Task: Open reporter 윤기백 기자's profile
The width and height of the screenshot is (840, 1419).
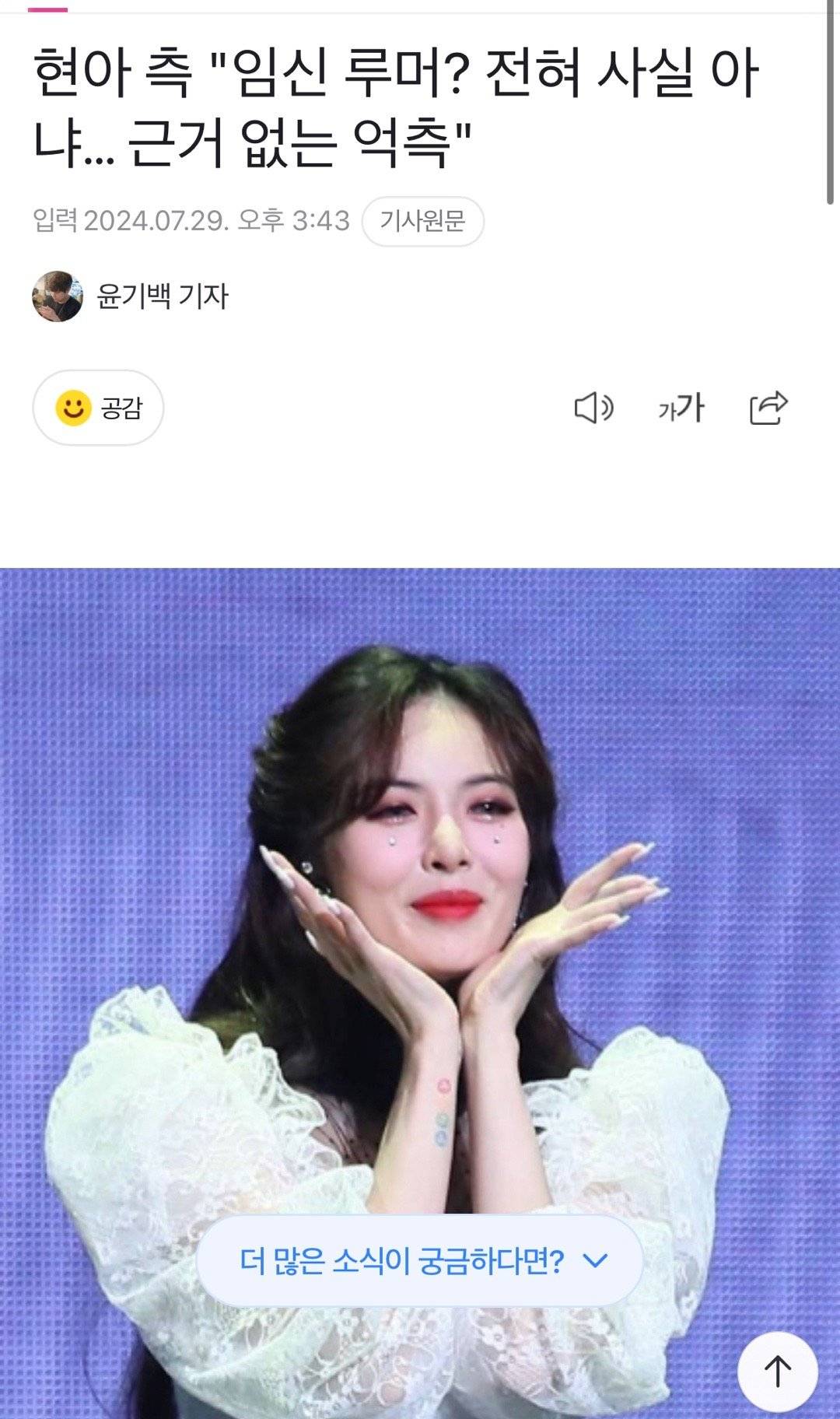Action: click(131, 296)
